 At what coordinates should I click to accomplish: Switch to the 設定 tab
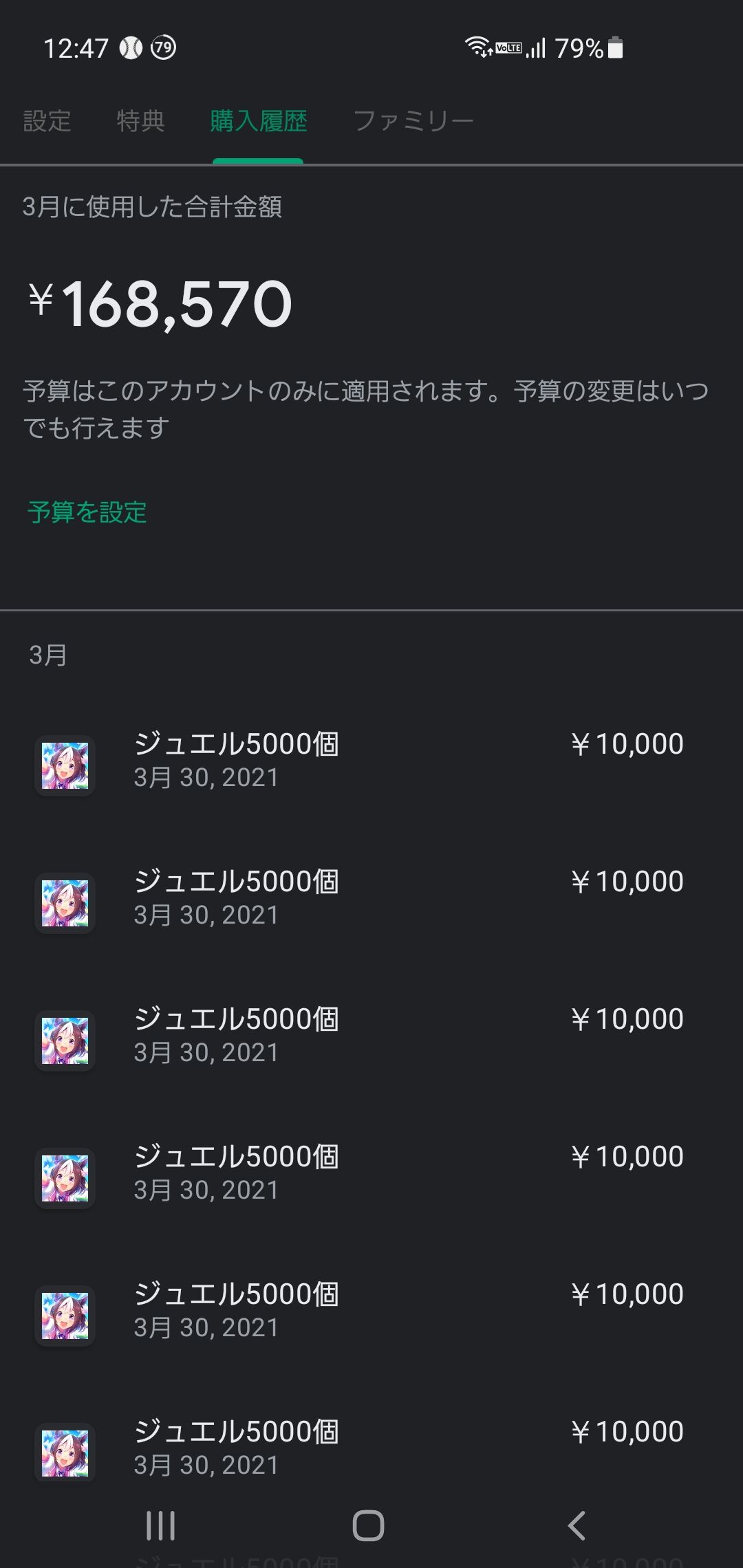pos(47,121)
